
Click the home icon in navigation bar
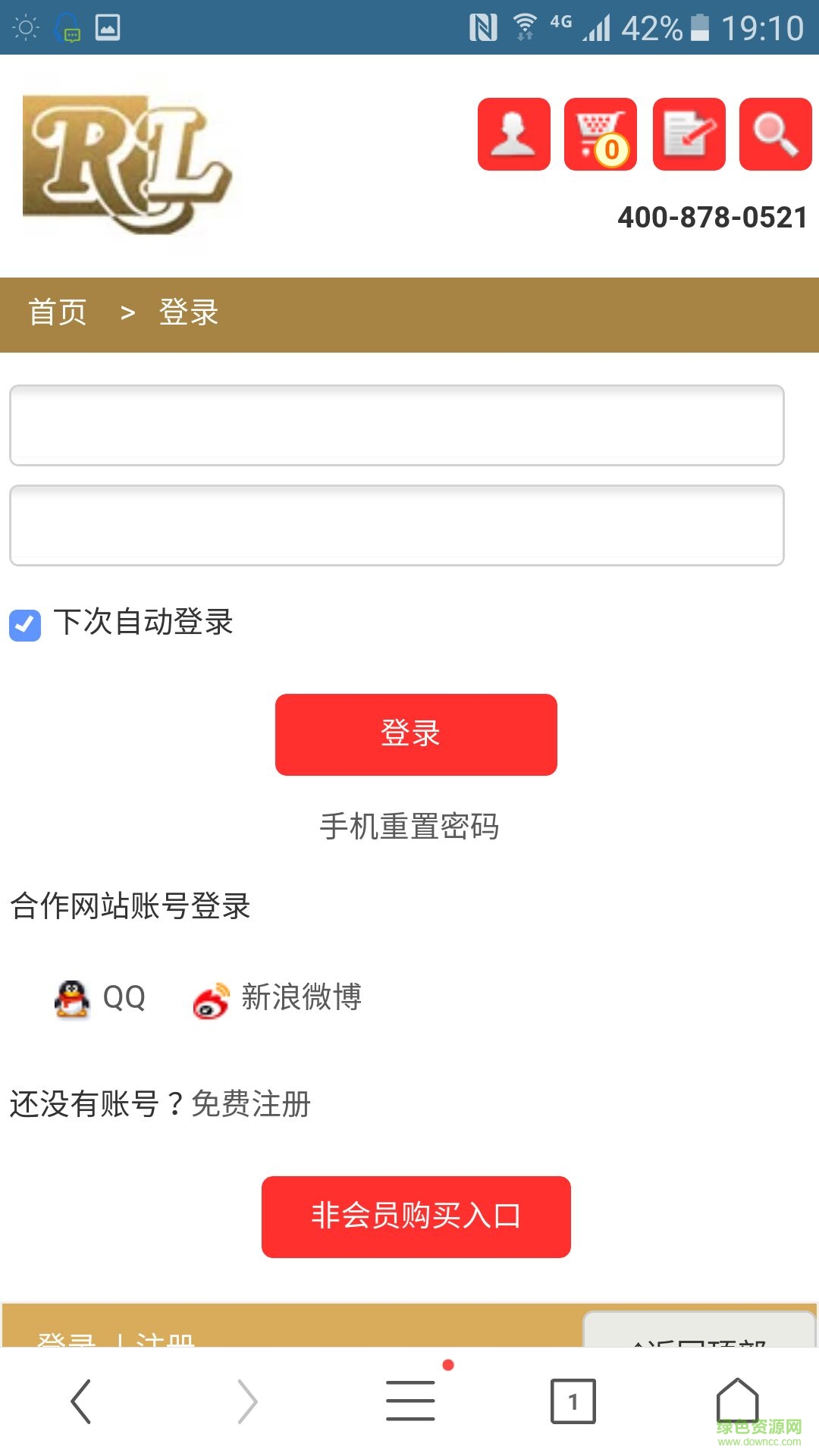[x=737, y=1399]
